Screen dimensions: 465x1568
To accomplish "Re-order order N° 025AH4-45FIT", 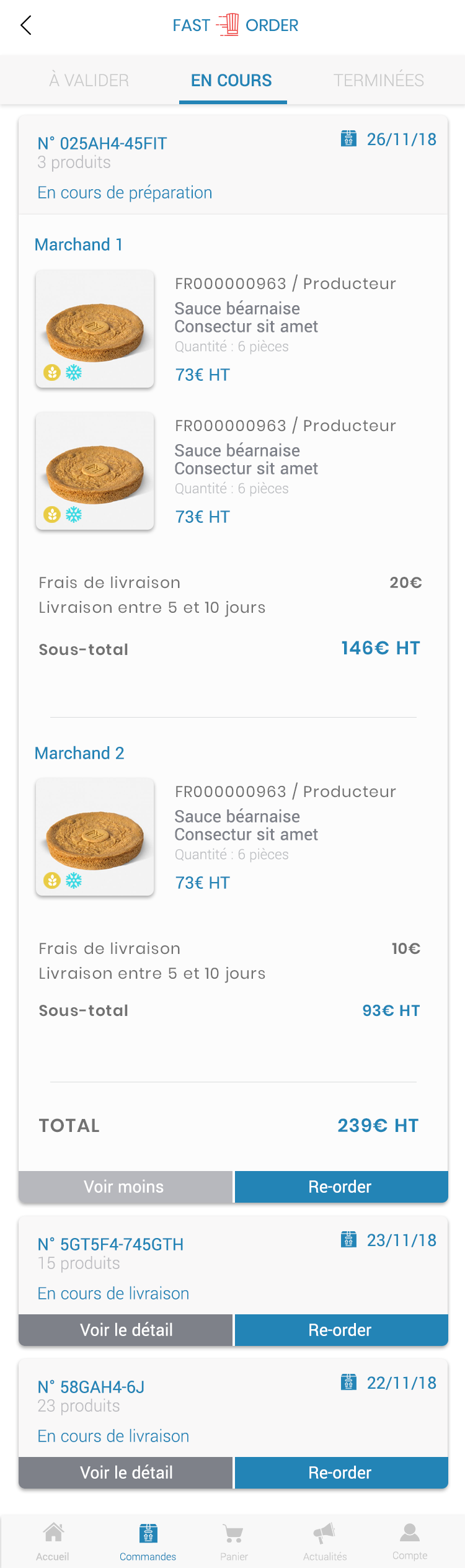I will coord(340,1187).
